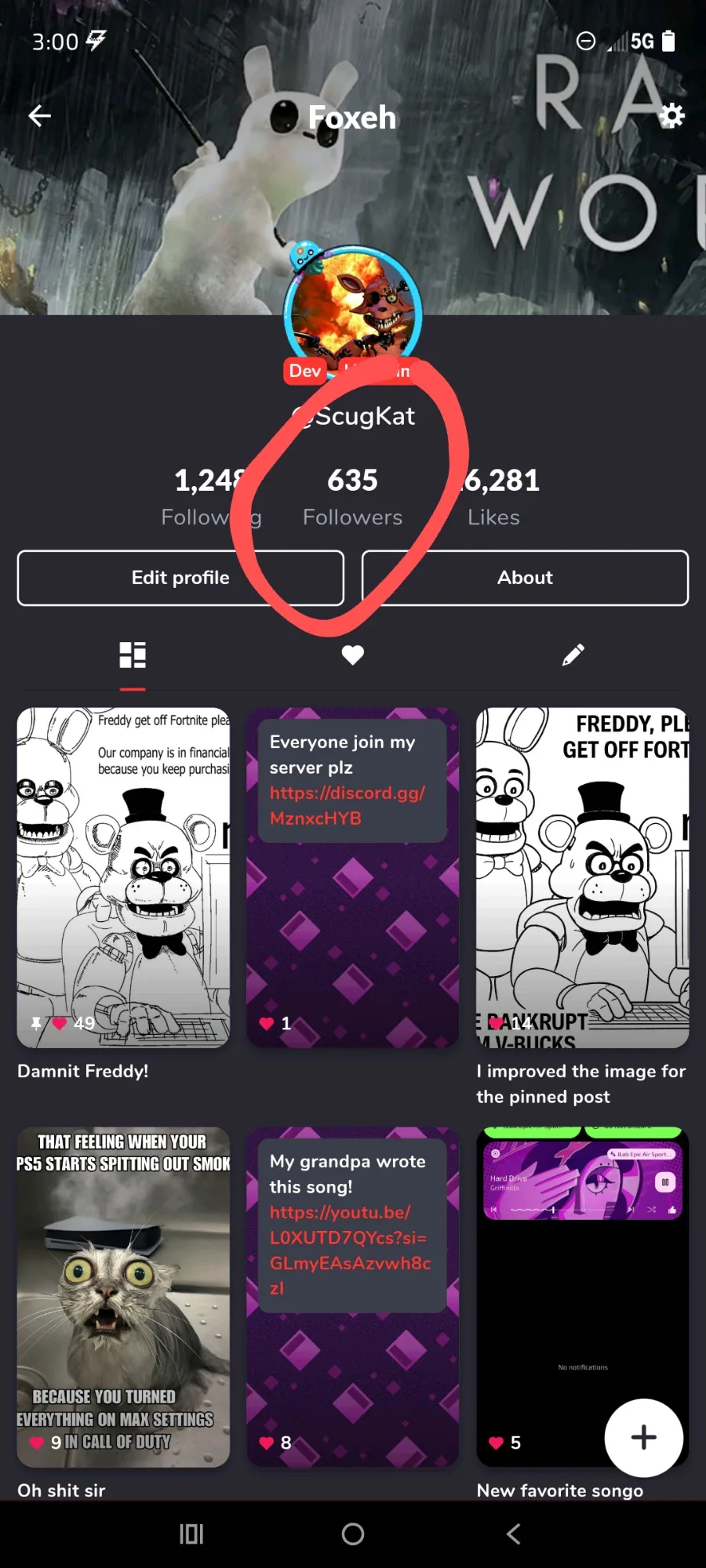This screenshot has height=1568, width=706.
Task: Open the 'My grandpa wrote this song!' post
Action: click(x=353, y=1298)
